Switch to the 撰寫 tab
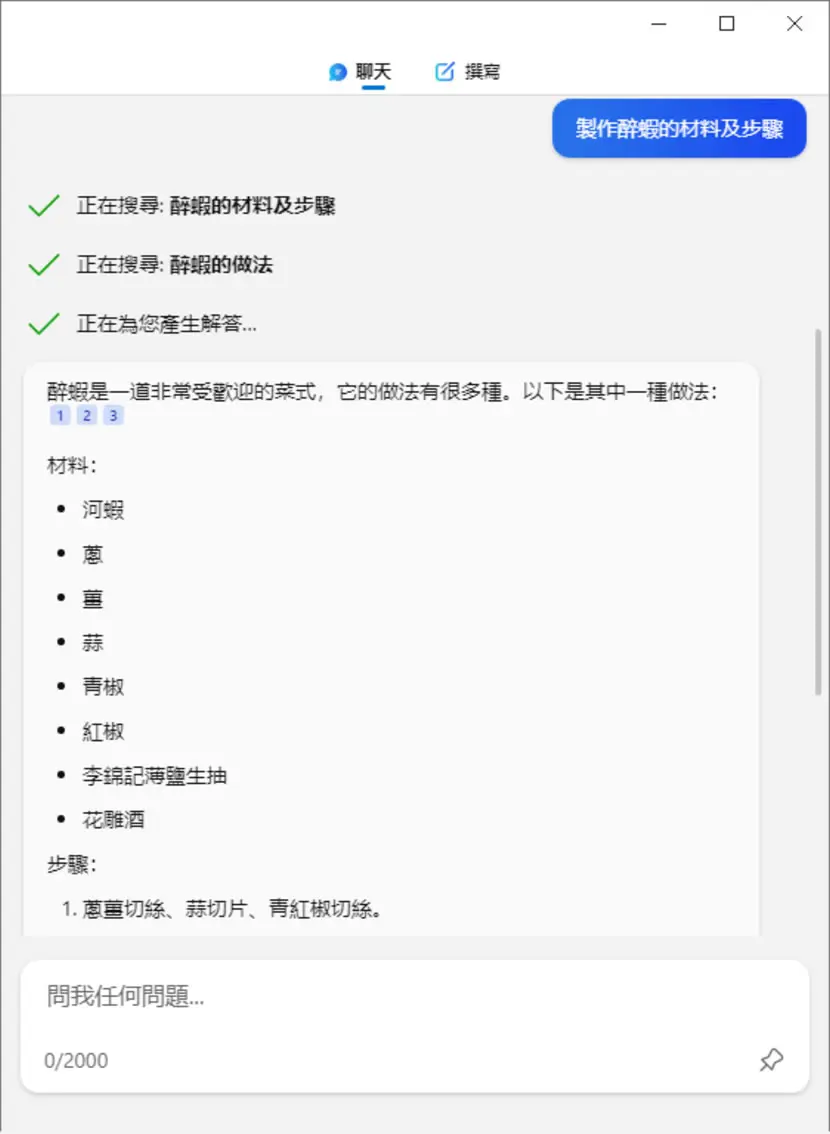This screenshot has width=830, height=1134. 468,72
